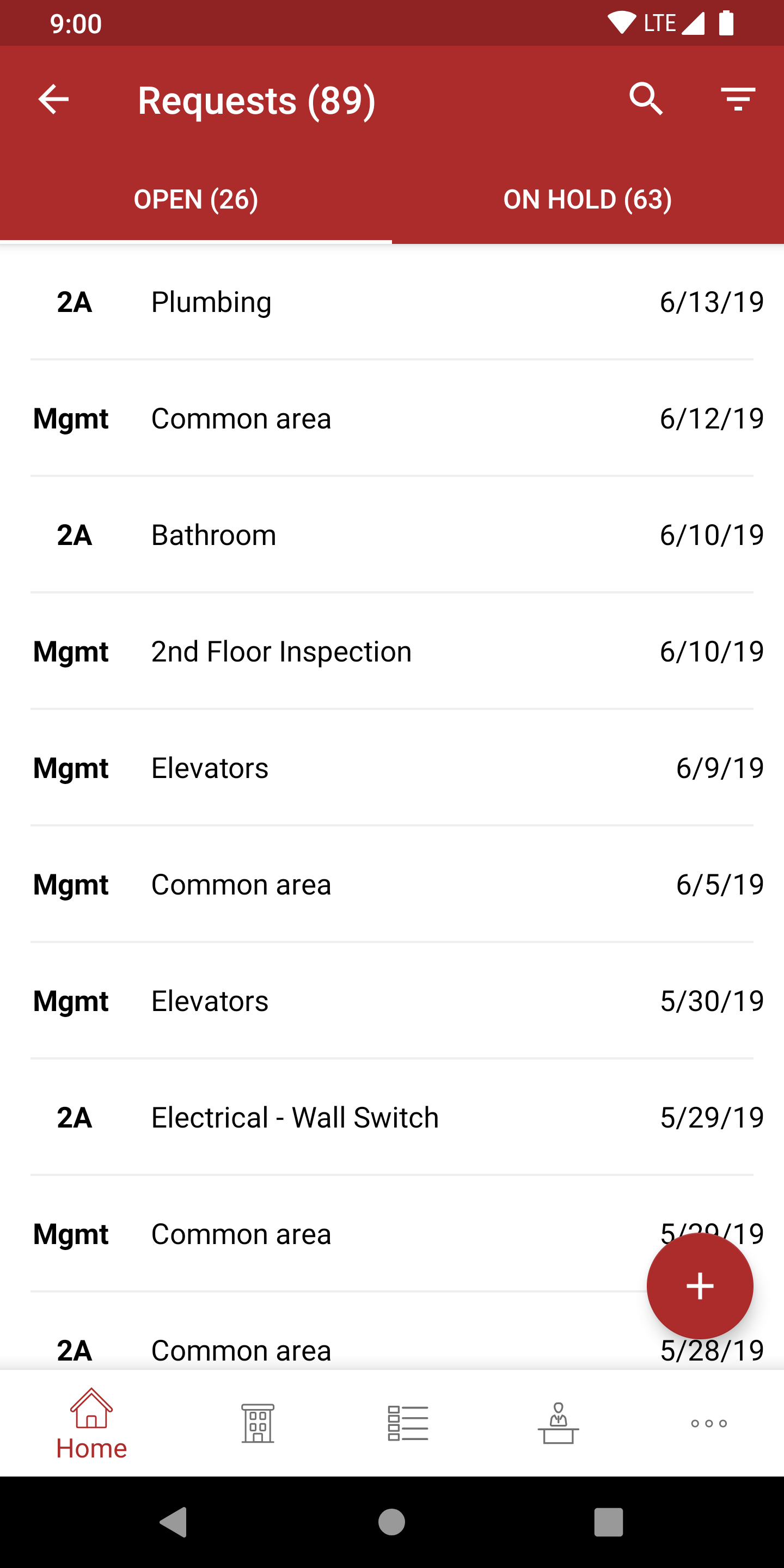Open search for requests

click(x=646, y=99)
